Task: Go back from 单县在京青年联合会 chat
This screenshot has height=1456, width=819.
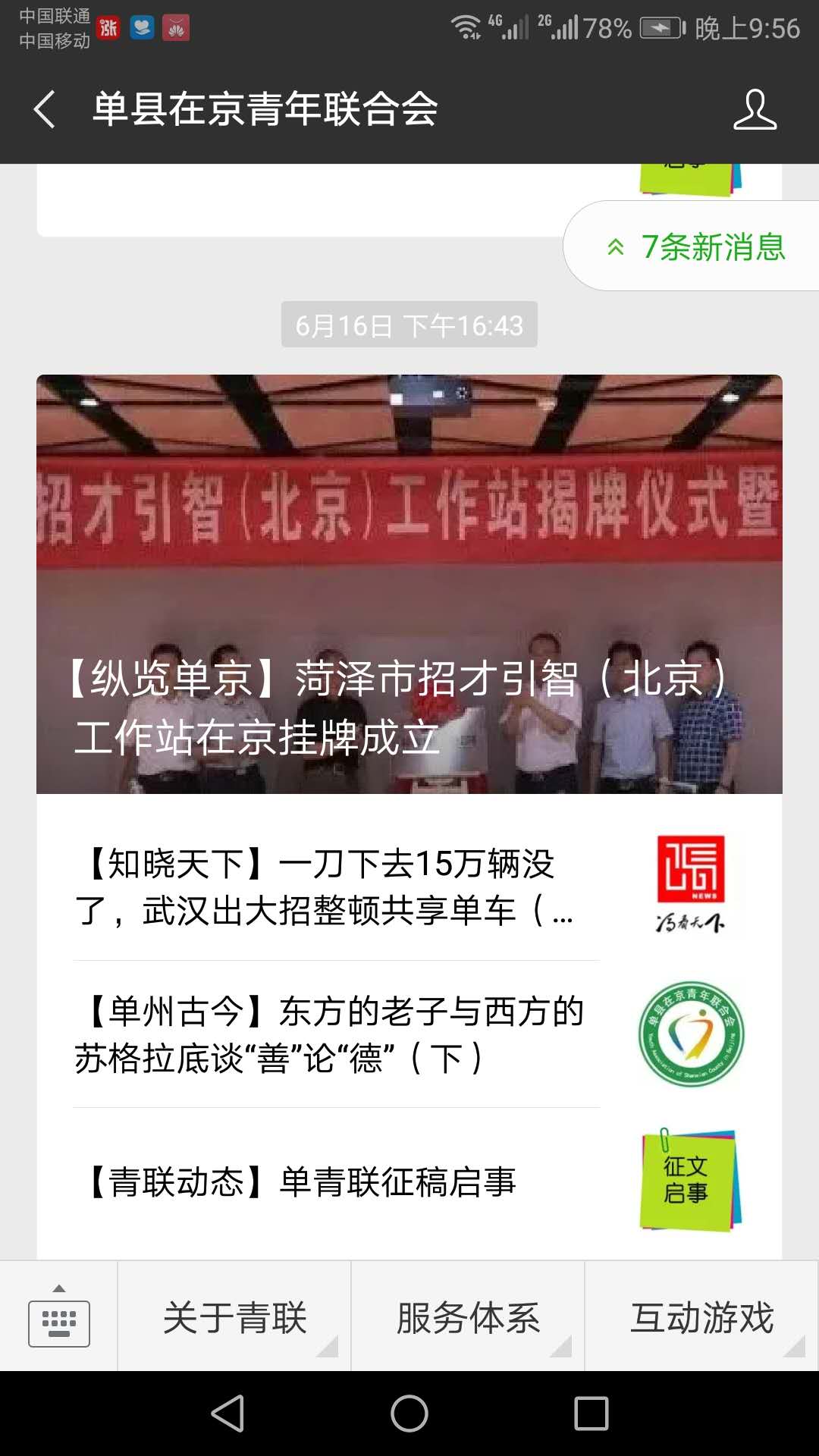Action: pos(45,110)
